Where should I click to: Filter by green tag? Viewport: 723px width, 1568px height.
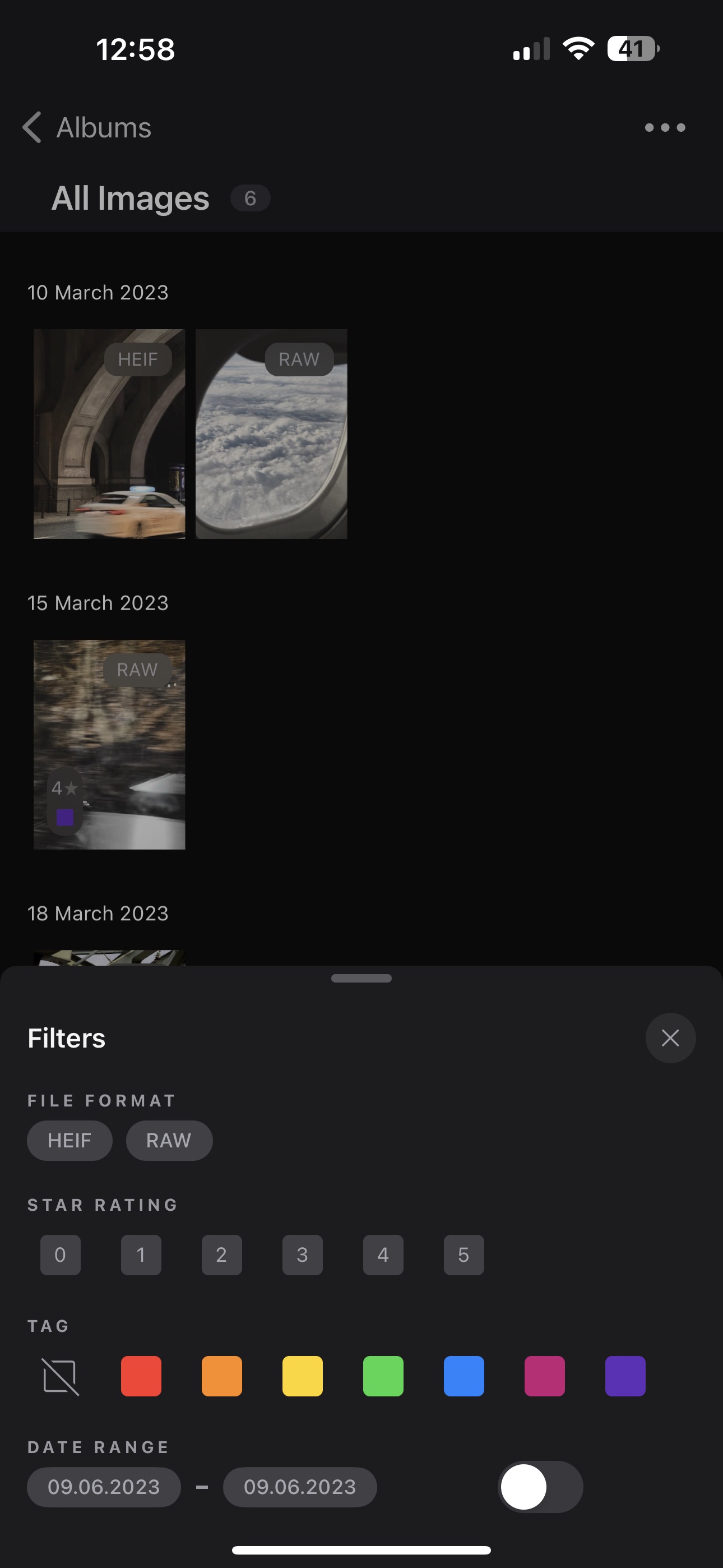point(383,1376)
